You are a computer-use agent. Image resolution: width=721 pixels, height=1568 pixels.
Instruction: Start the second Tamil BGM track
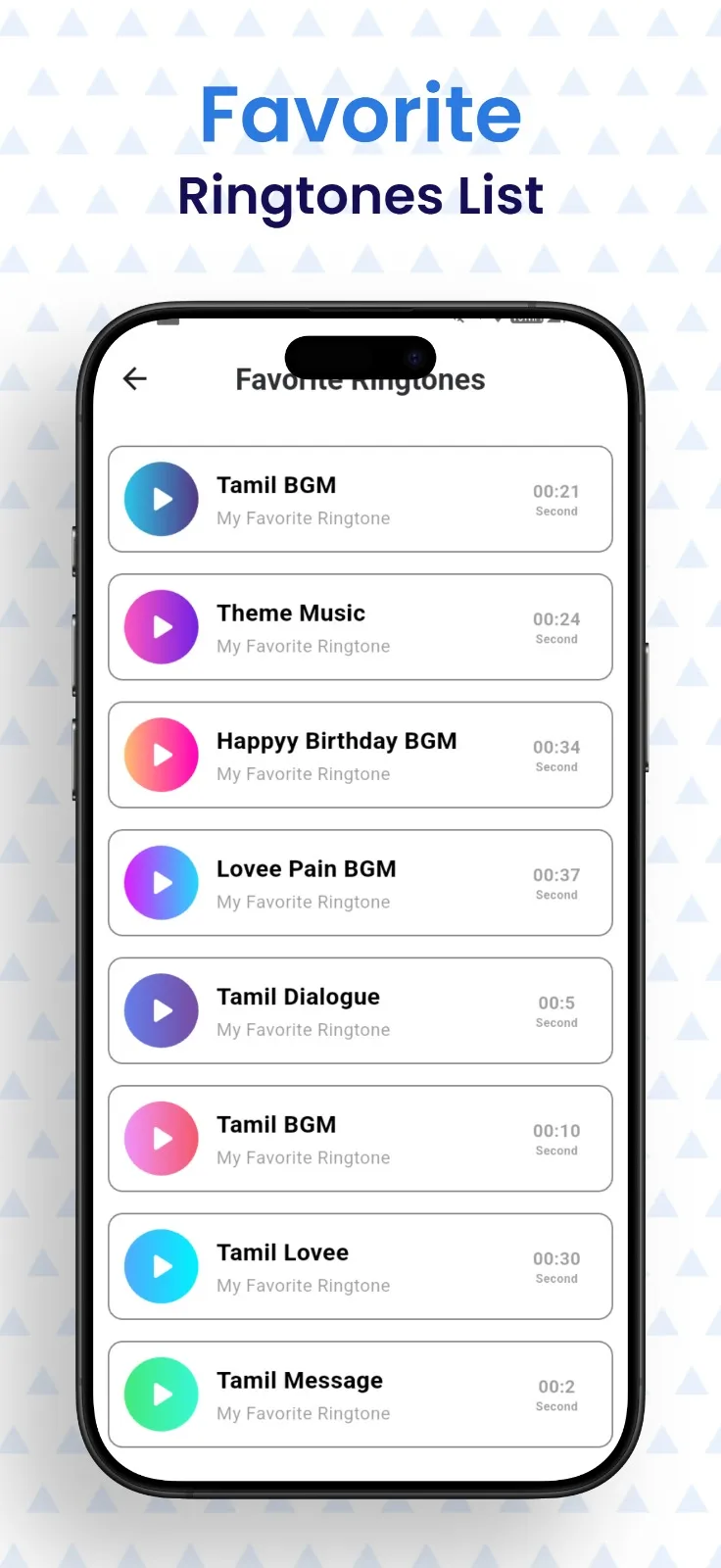coord(160,1138)
